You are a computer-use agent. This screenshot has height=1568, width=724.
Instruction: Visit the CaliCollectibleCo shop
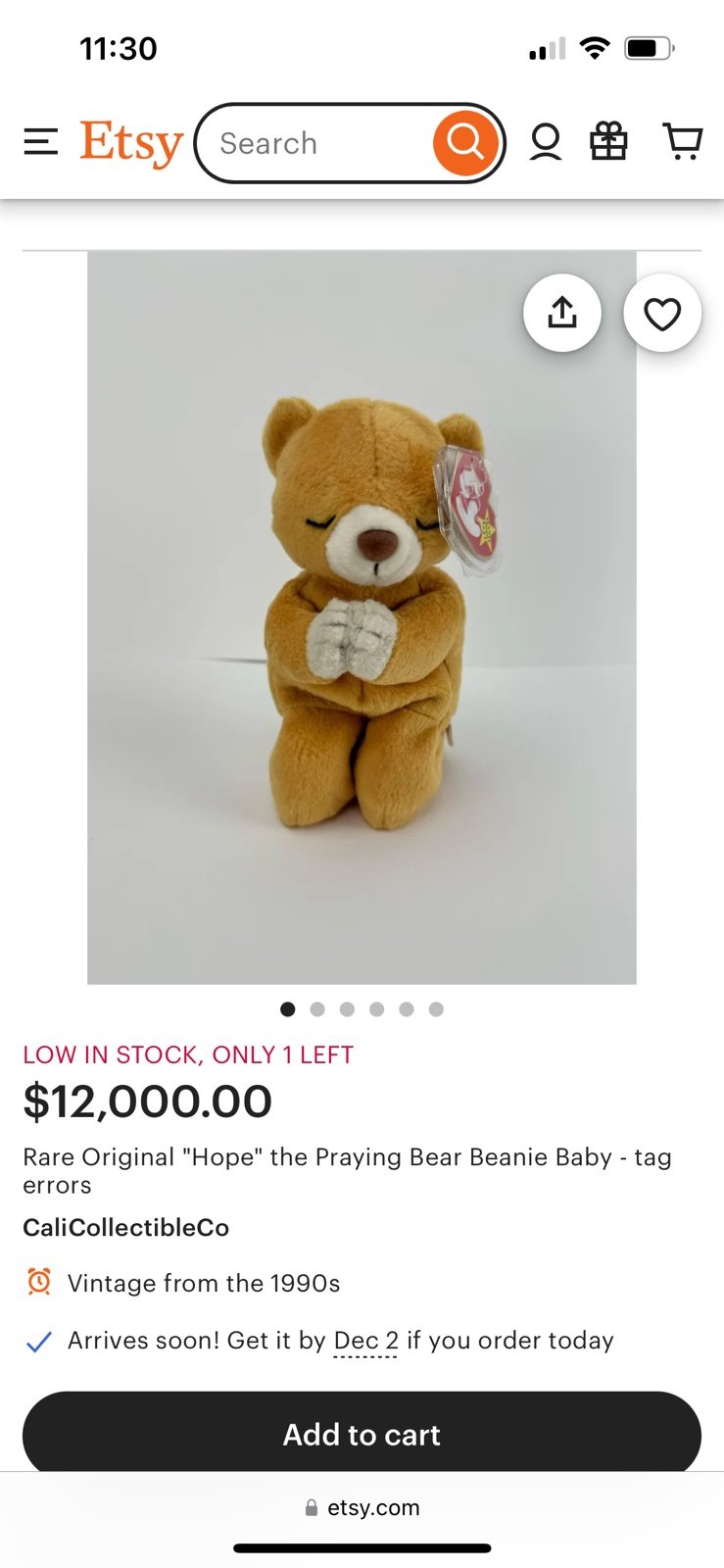click(125, 1228)
